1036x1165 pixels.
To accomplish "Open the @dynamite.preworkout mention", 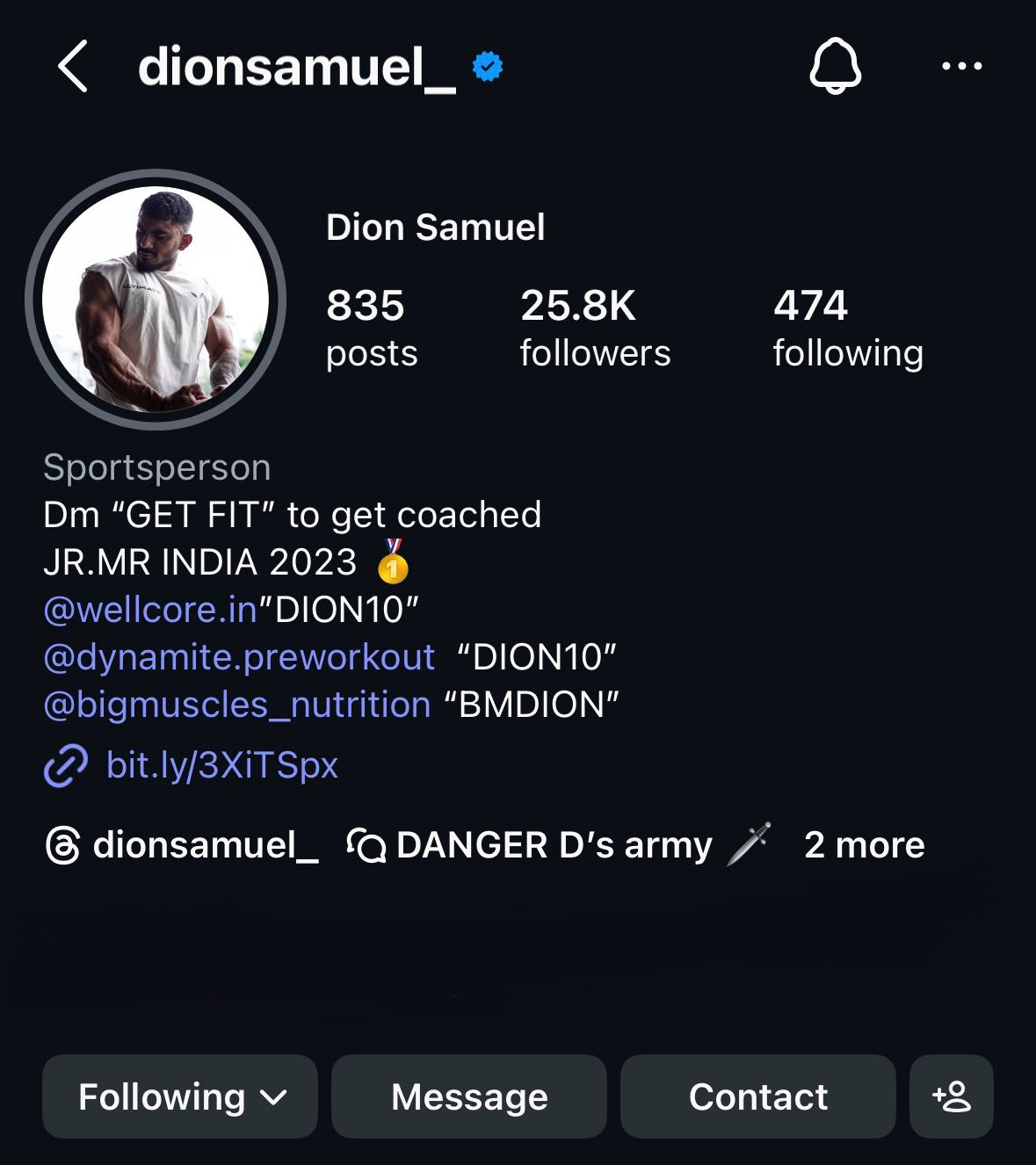I will (x=239, y=657).
